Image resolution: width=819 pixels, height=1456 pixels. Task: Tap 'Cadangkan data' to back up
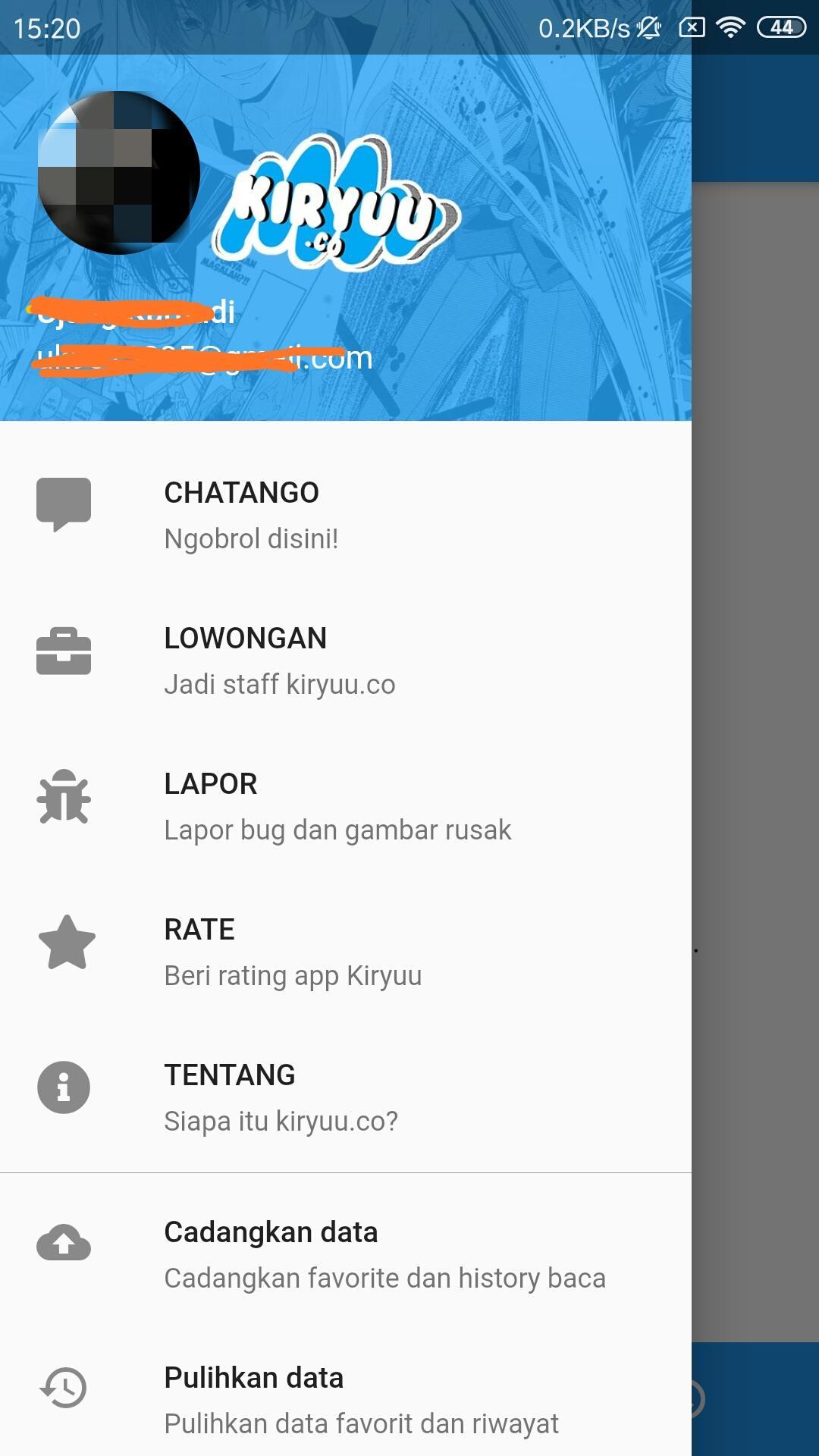[271, 1232]
